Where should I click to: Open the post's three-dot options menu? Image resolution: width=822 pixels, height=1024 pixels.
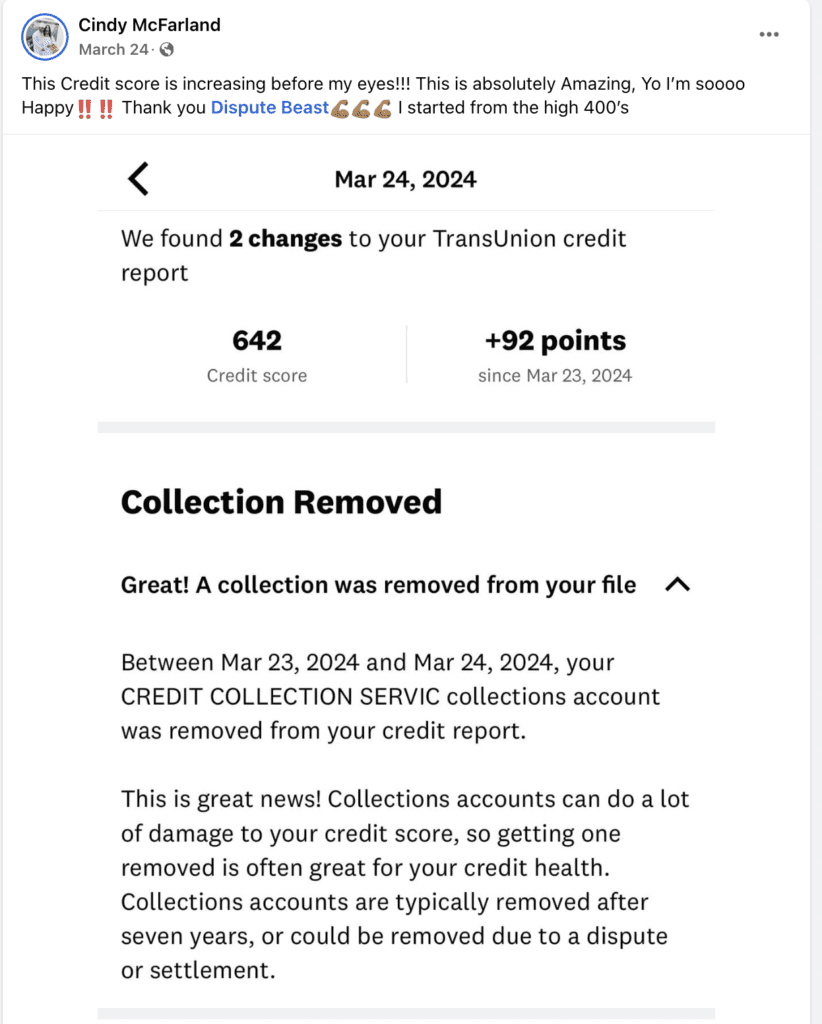coord(768,35)
